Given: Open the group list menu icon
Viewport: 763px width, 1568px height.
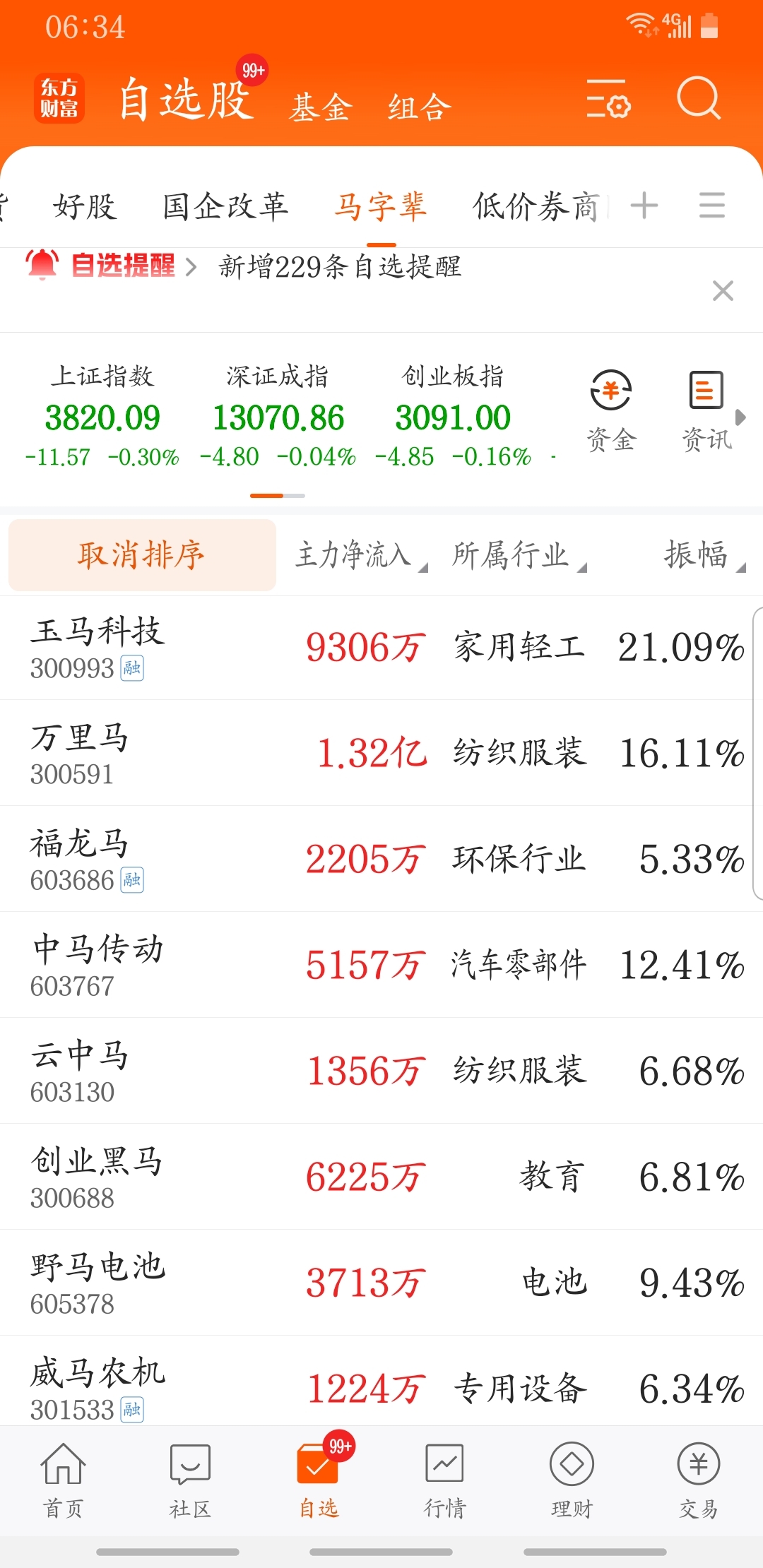Looking at the screenshot, I should pyautogui.click(x=712, y=206).
